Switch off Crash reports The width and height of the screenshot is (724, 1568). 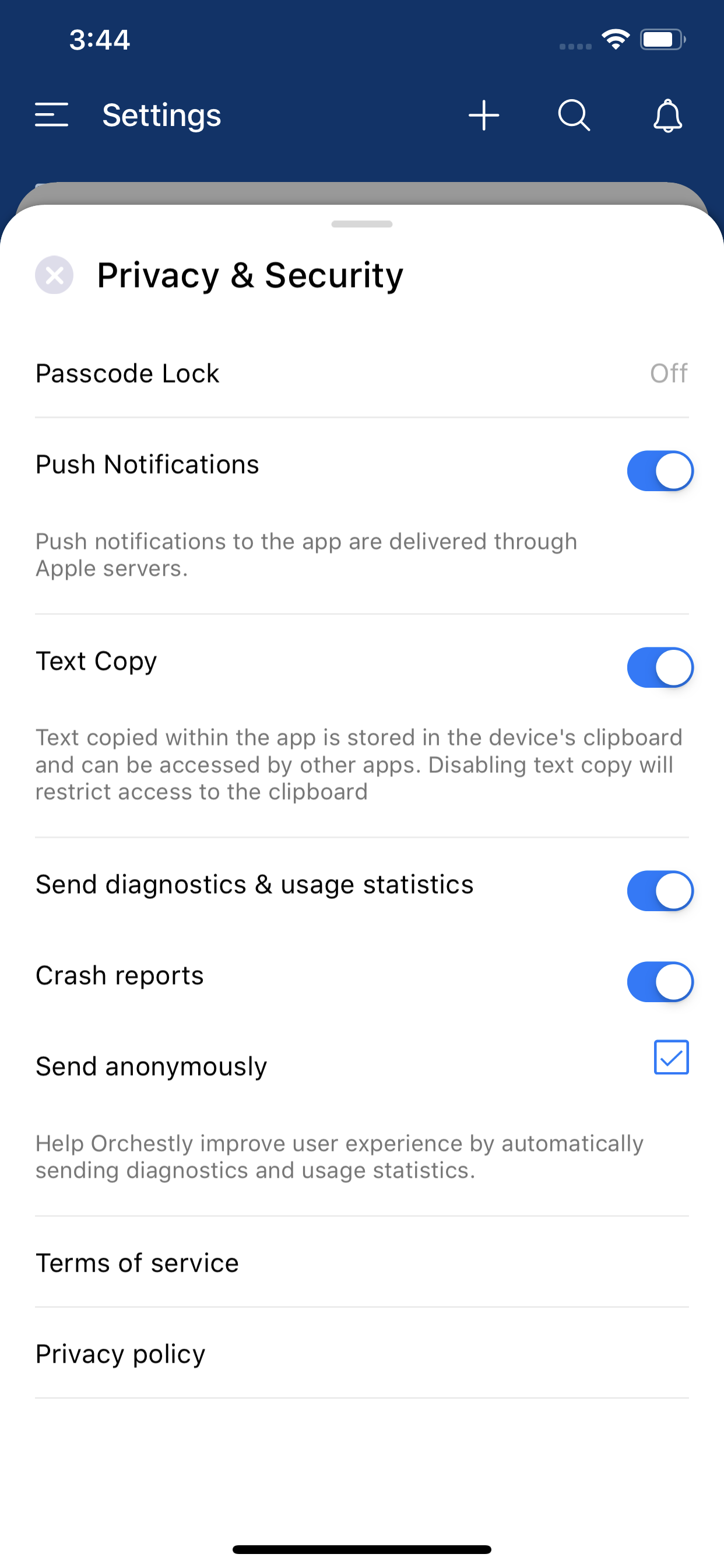[x=659, y=981]
